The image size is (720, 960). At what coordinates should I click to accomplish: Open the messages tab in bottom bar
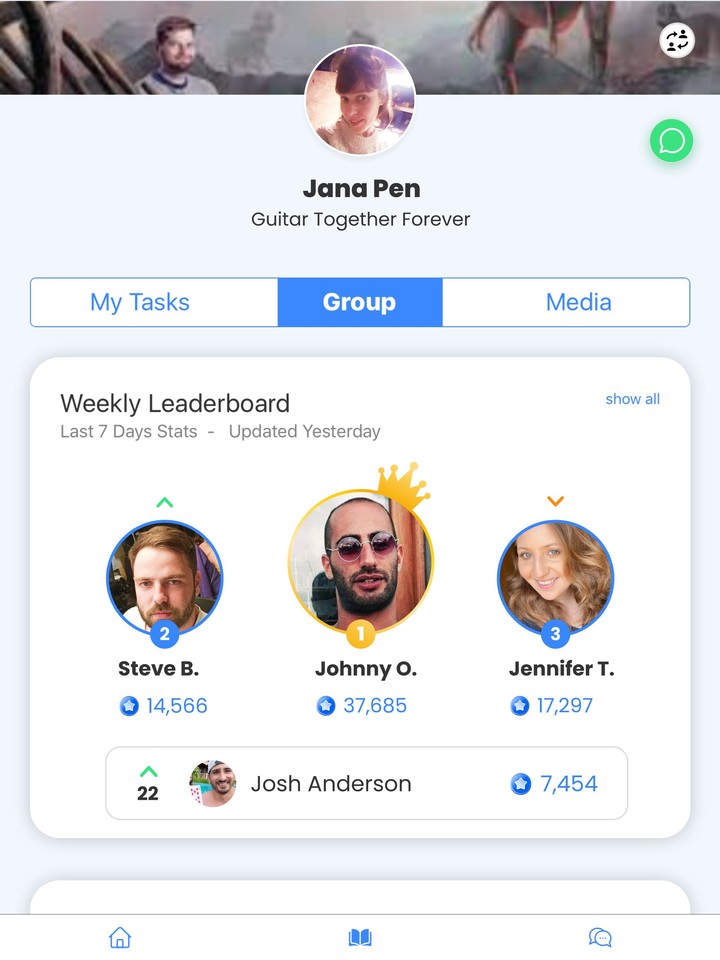(x=600, y=937)
